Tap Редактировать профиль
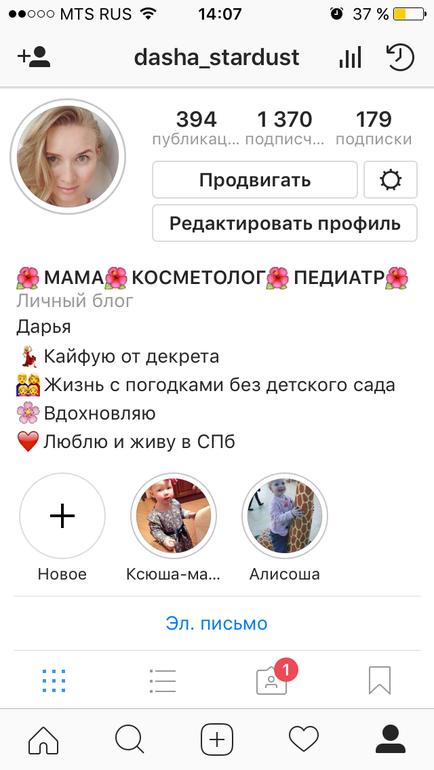The image size is (434, 770). tap(285, 223)
